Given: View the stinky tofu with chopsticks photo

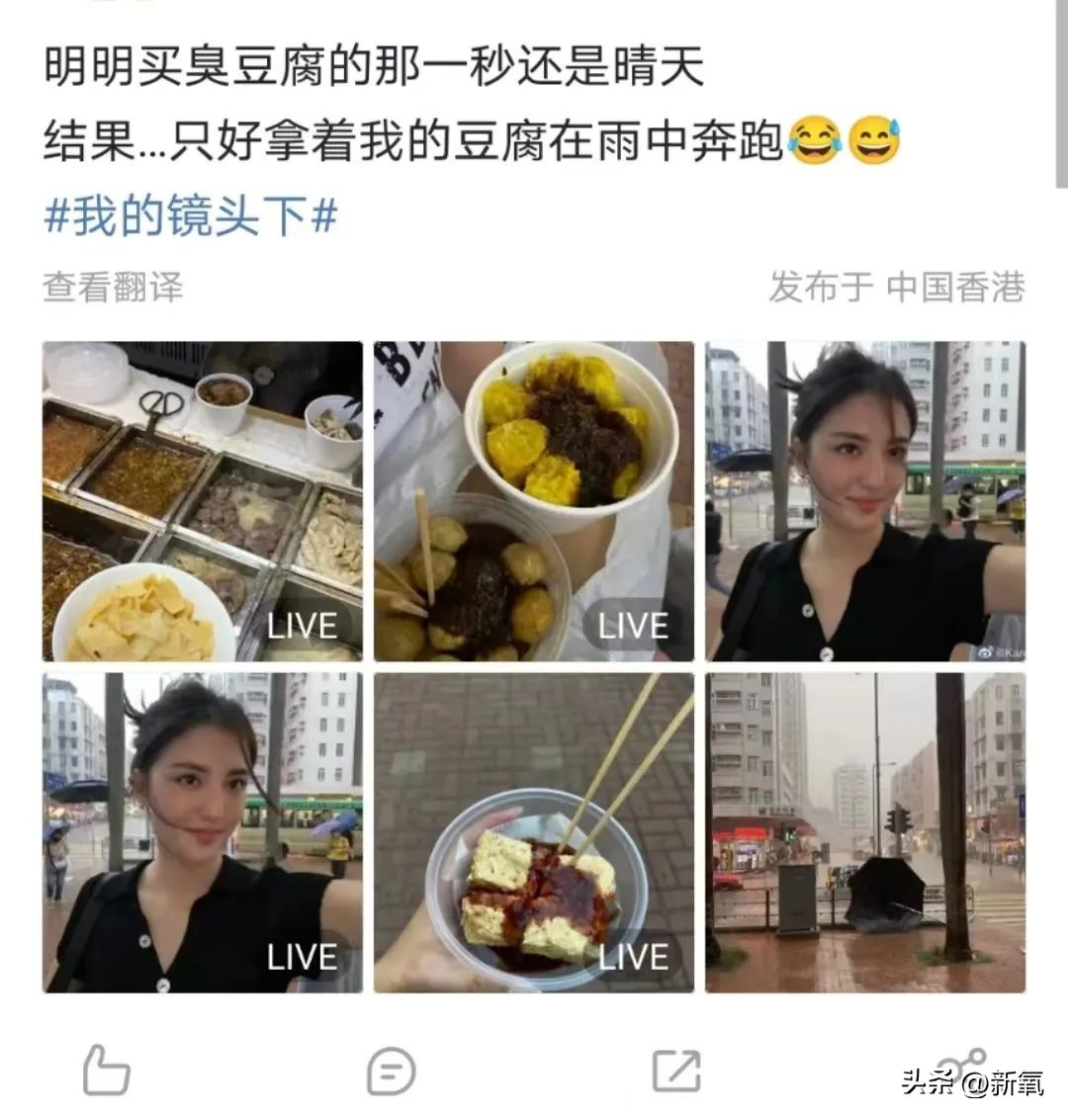Looking at the screenshot, I should [534, 832].
